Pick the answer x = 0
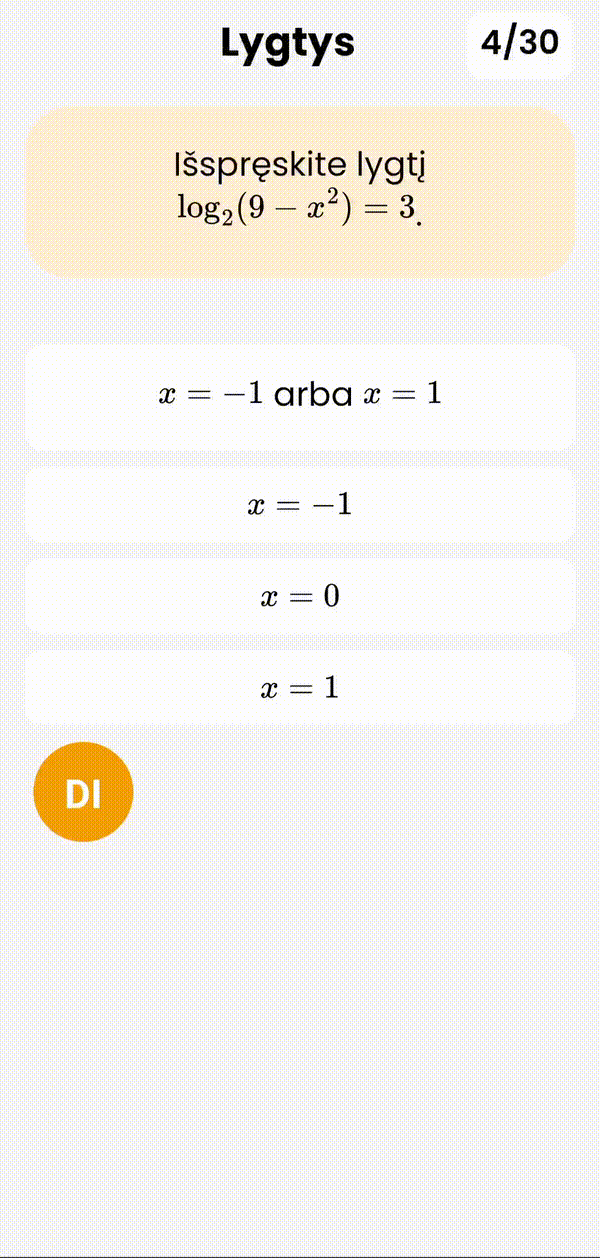The image size is (600, 1258). [300, 597]
